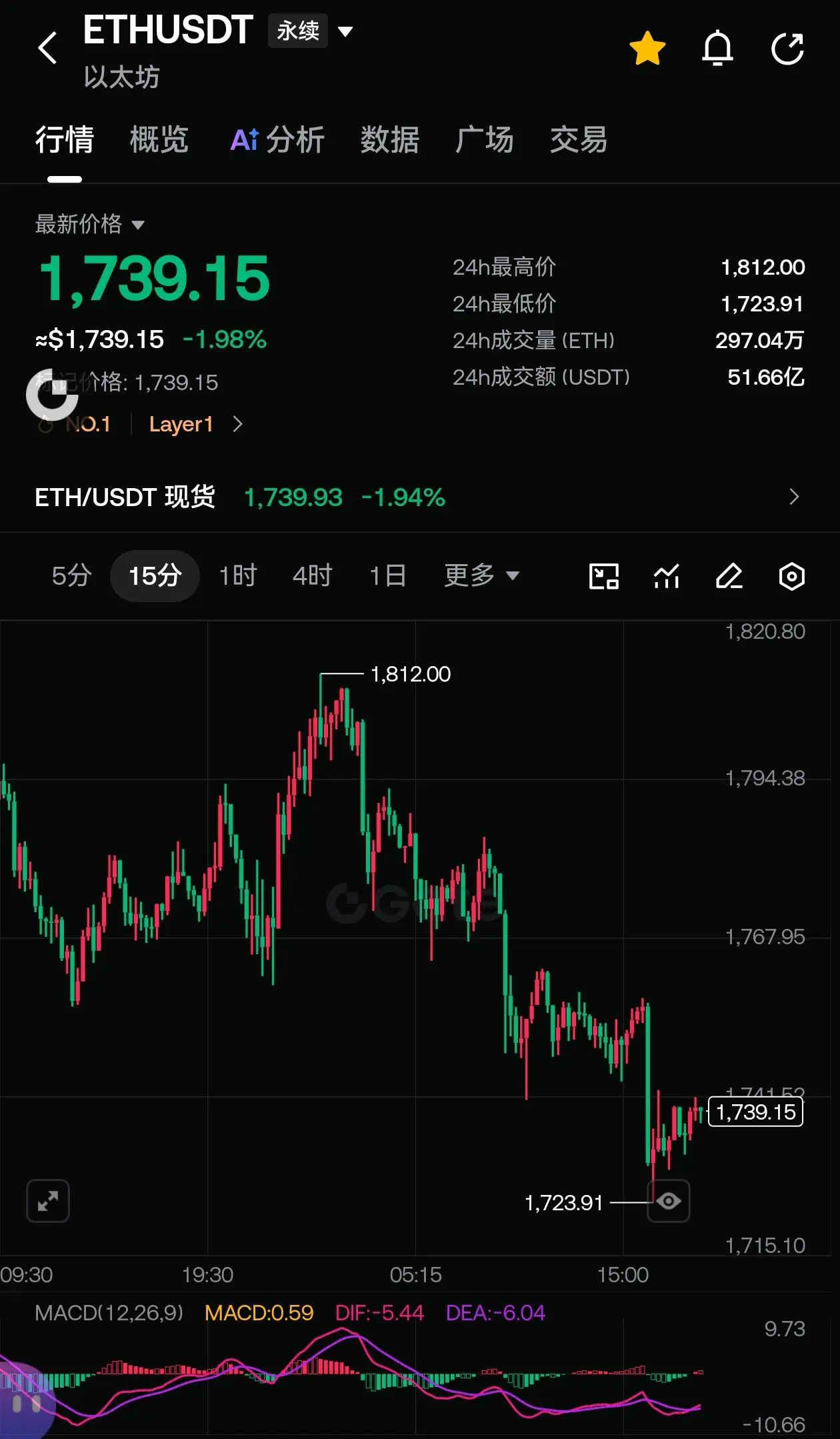Select the 1时 chart interval
This screenshot has height=1439, width=840.
[238, 575]
